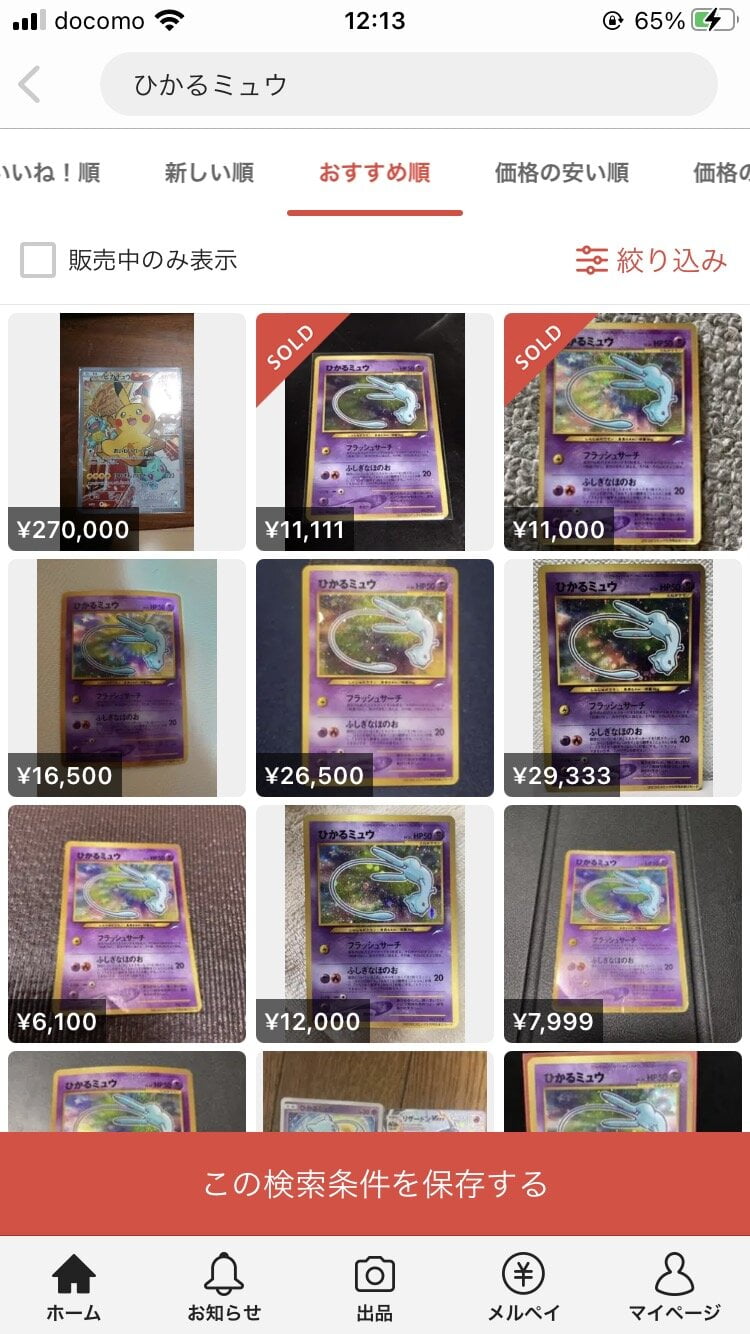
Task: Tap この検索条件を保存する button
Action: click(x=375, y=1184)
